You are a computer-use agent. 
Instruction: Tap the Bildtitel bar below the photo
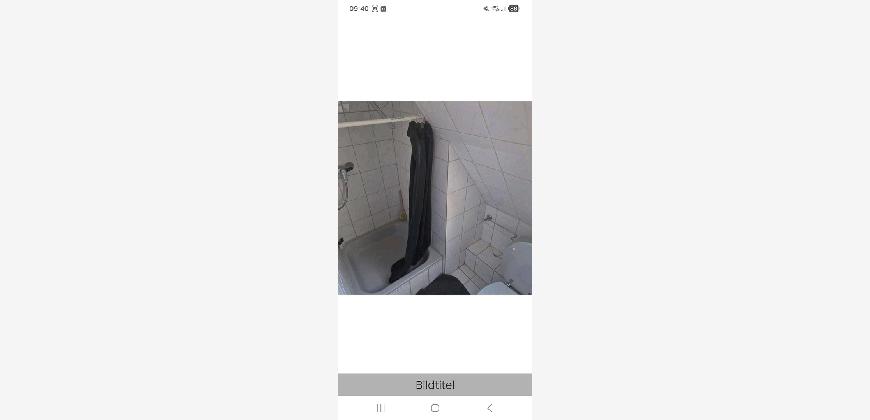(435, 385)
